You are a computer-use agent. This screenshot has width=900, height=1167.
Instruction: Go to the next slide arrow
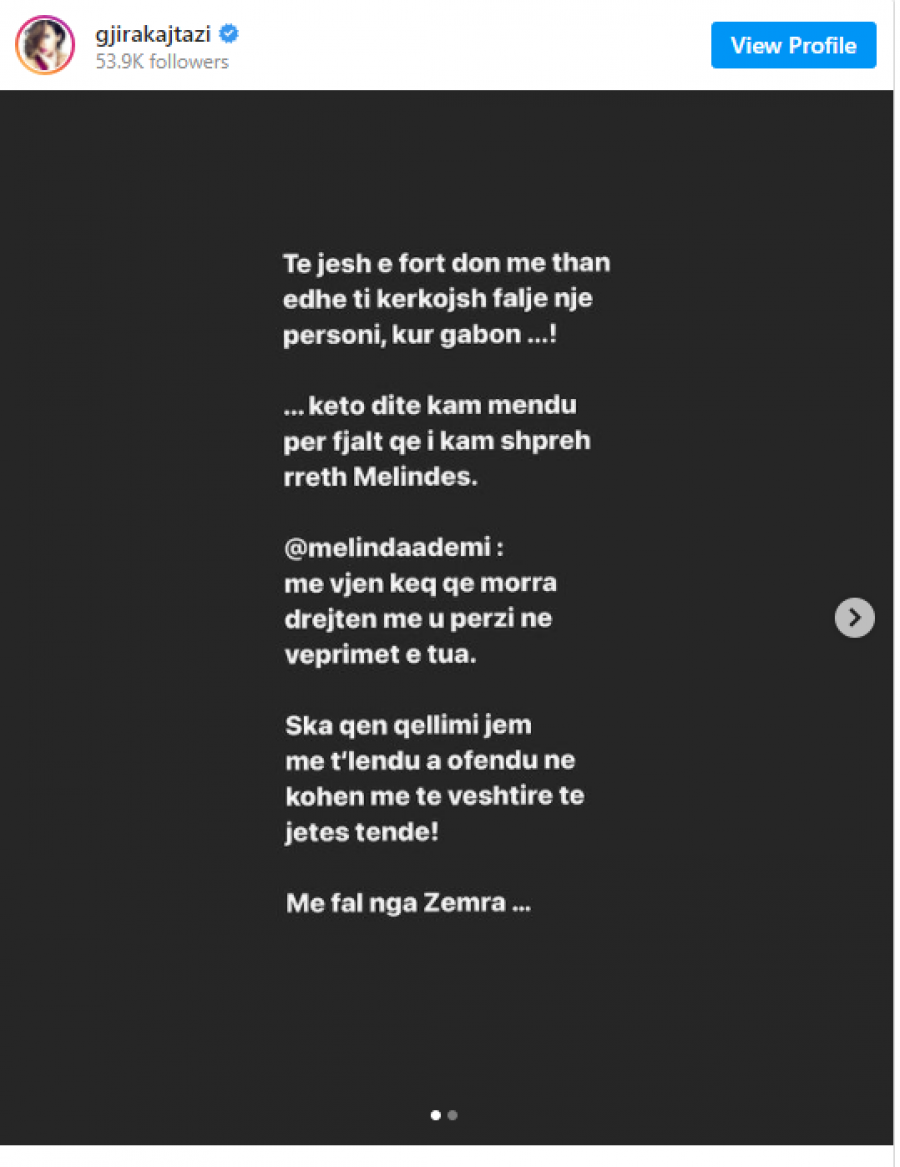(x=854, y=618)
